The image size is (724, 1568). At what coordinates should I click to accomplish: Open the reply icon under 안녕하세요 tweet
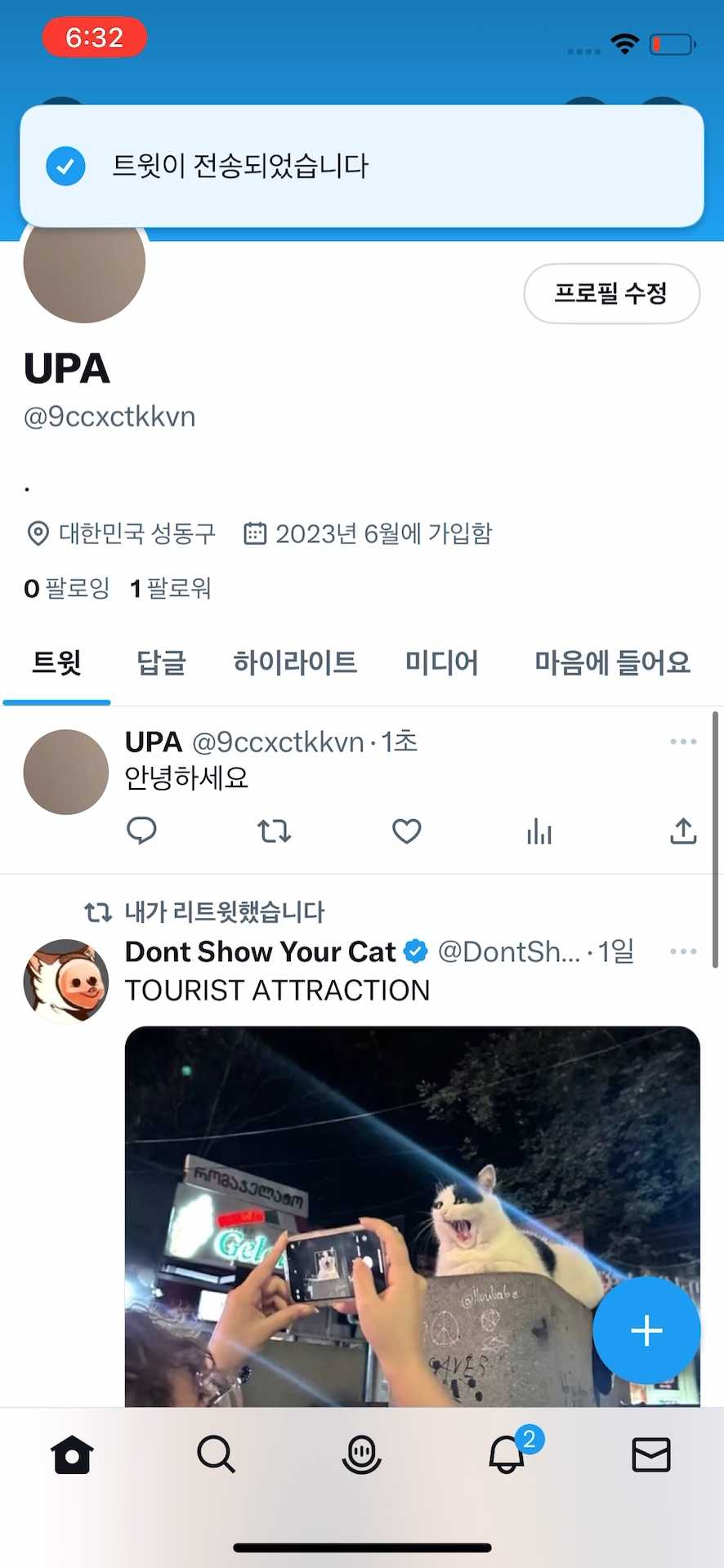click(x=142, y=831)
